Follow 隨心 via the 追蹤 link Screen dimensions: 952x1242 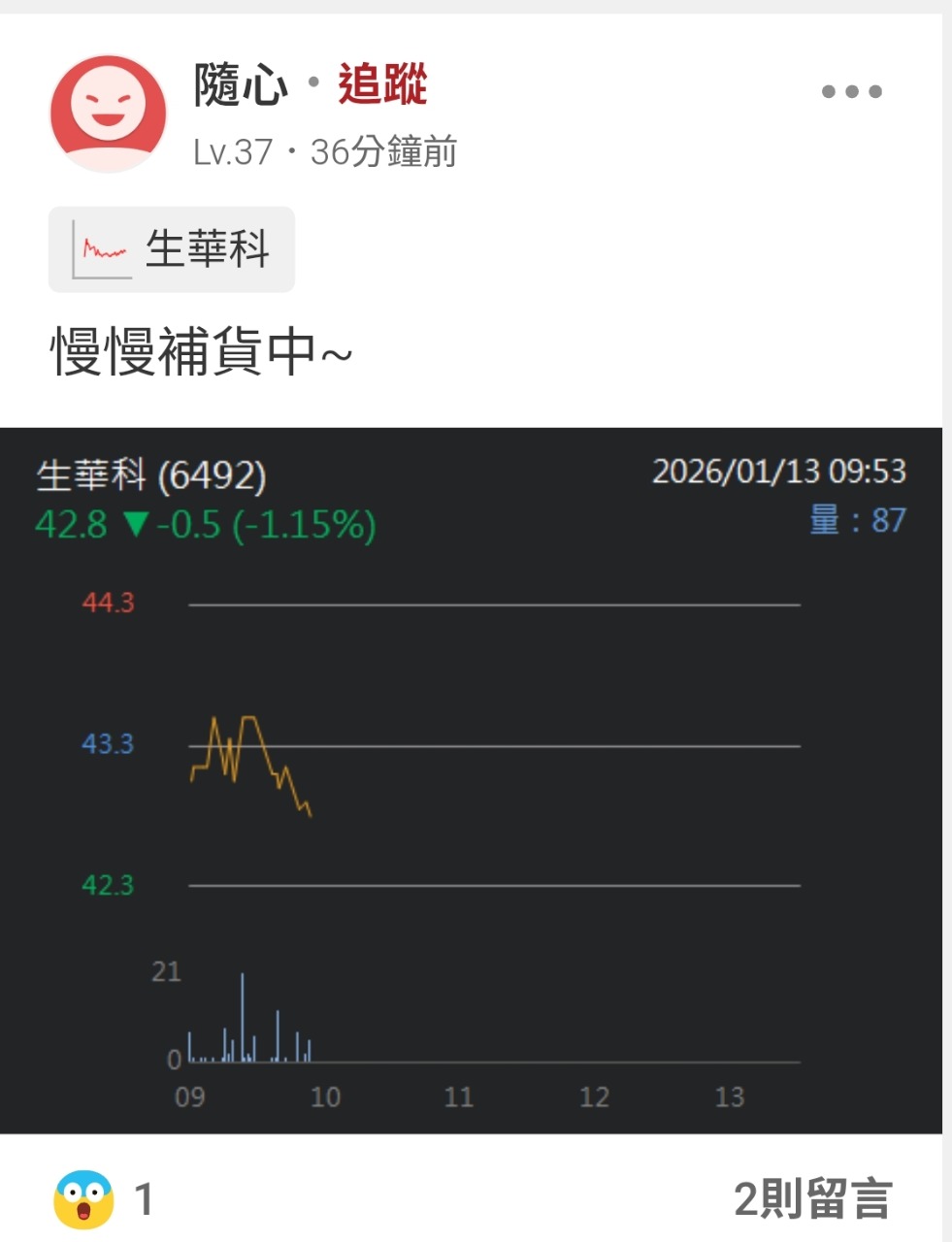(382, 85)
